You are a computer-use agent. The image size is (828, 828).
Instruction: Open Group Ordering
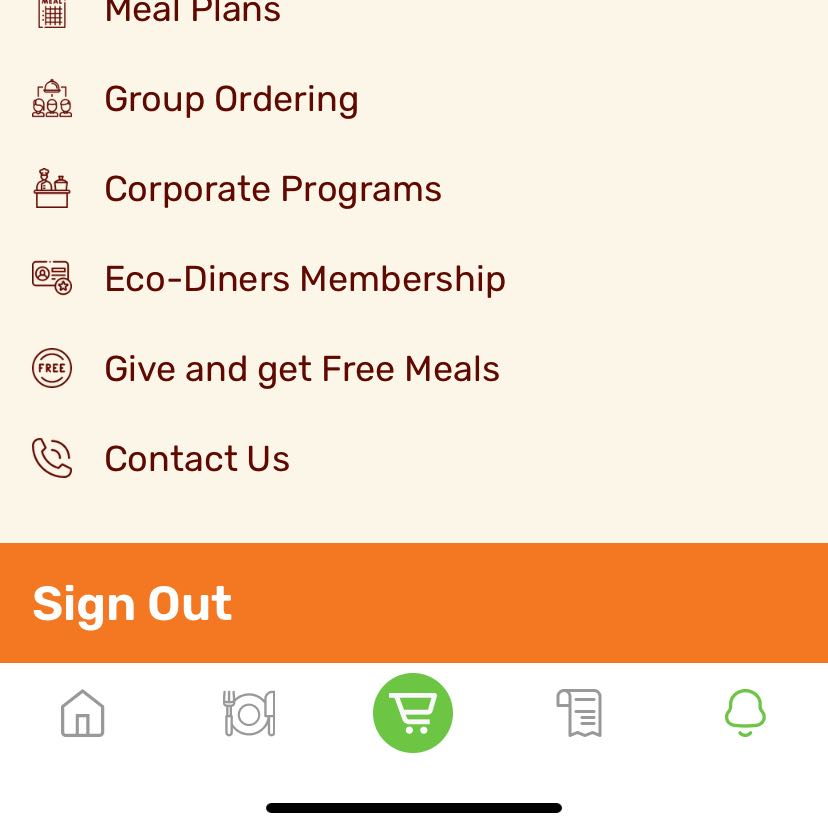point(231,99)
